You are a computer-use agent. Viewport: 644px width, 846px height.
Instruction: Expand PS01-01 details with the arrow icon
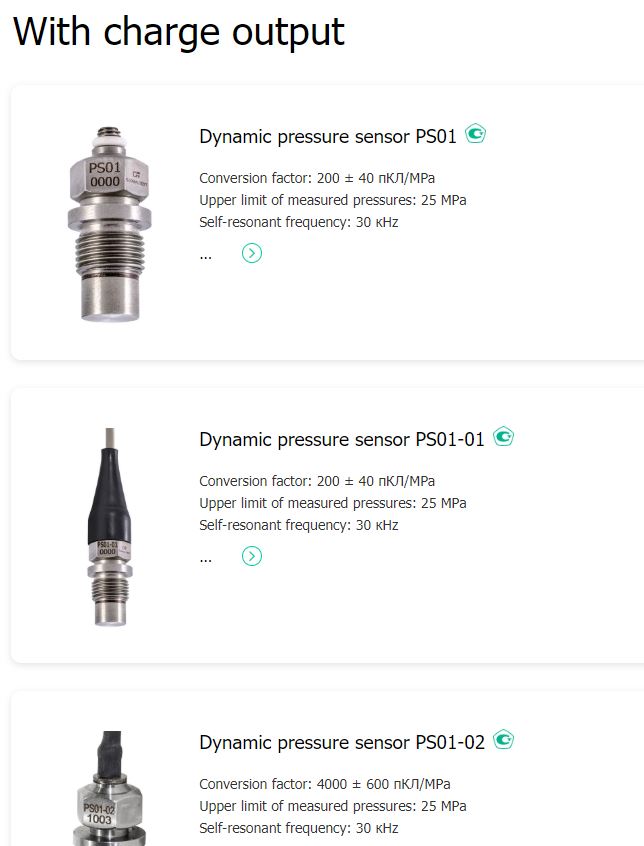252,556
